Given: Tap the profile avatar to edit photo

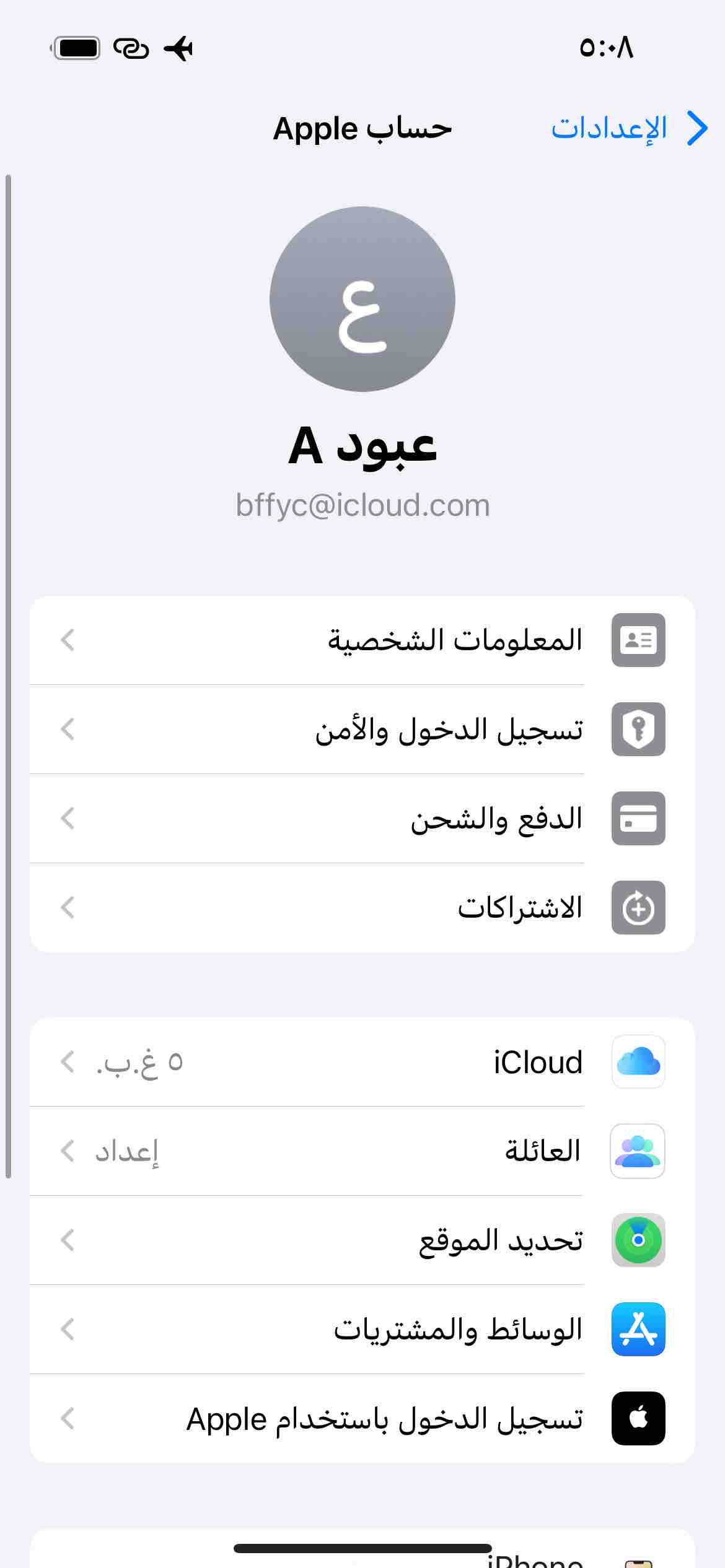Looking at the screenshot, I should 362,299.
